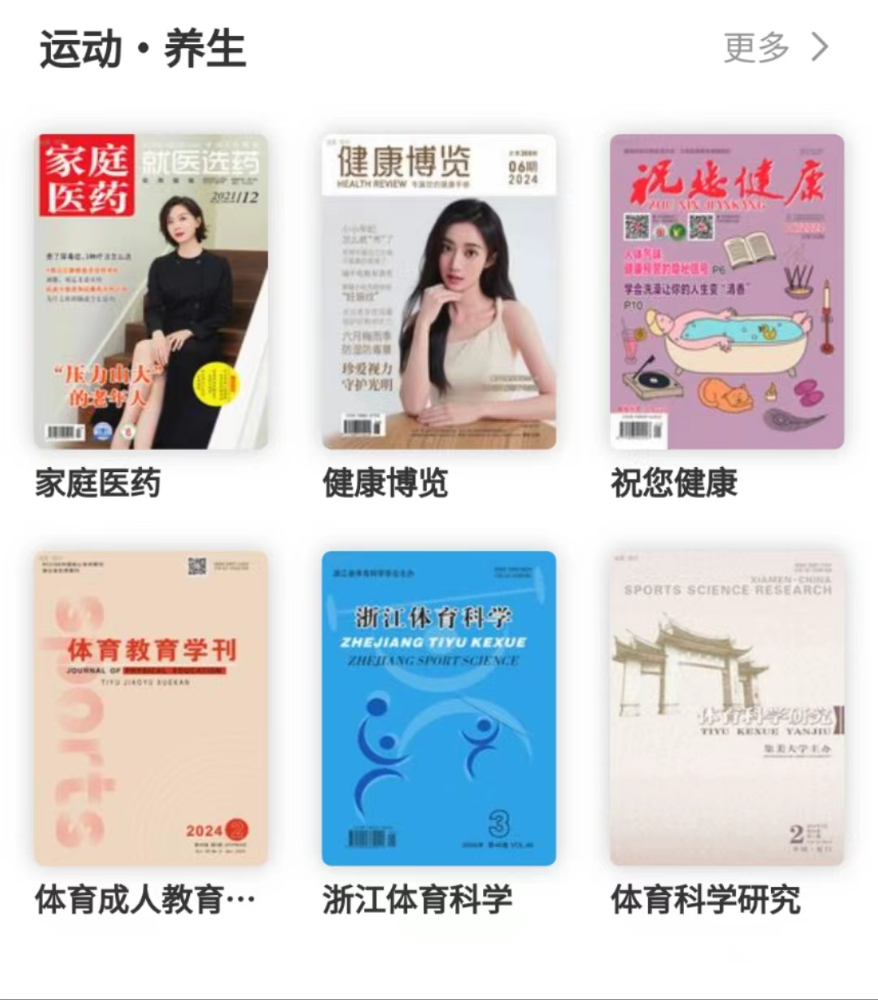Select the 祝您健康 magazine cover
The height and width of the screenshot is (1000, 878).
[727, 291]
